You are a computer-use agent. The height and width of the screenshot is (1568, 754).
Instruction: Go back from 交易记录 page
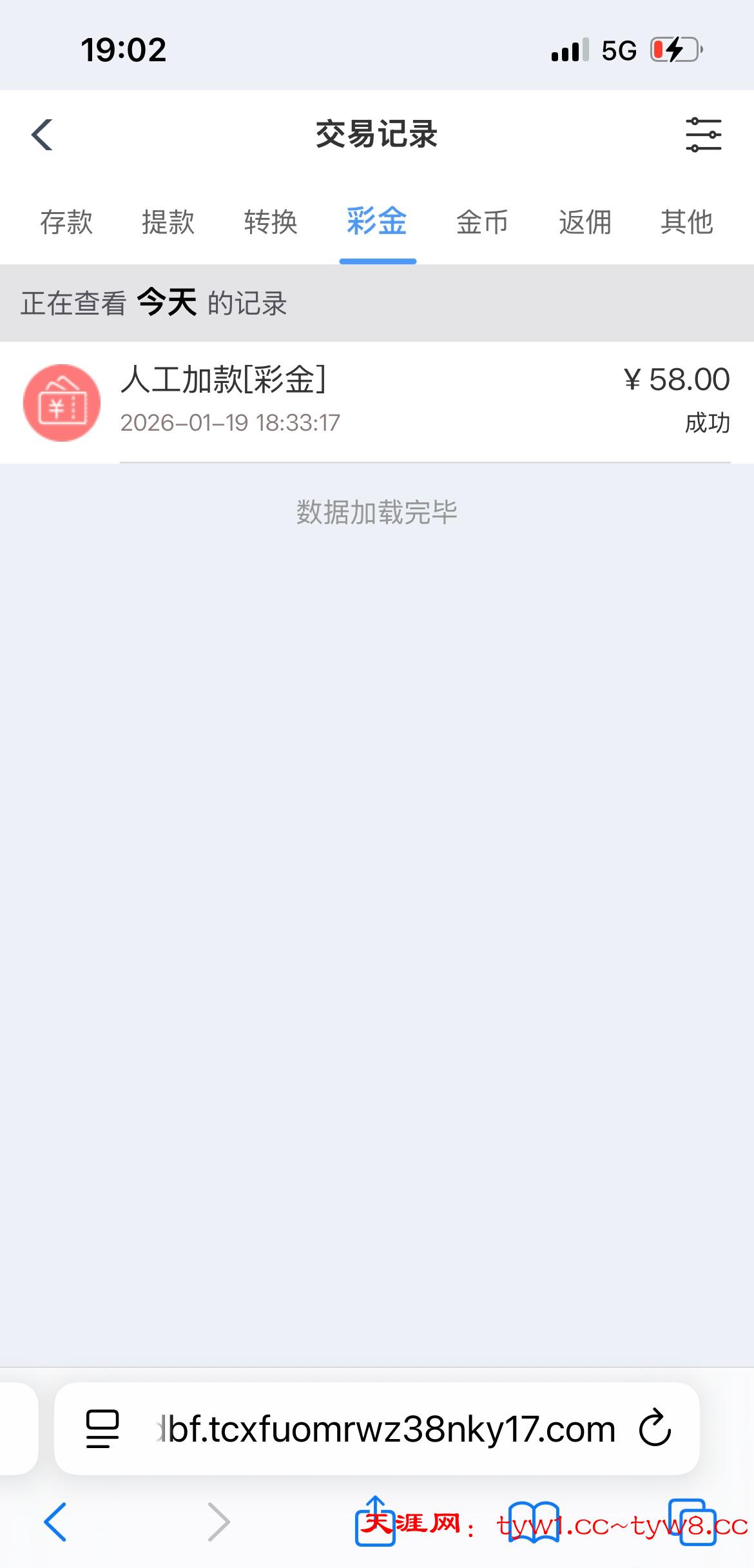click(x=43, y=135)
